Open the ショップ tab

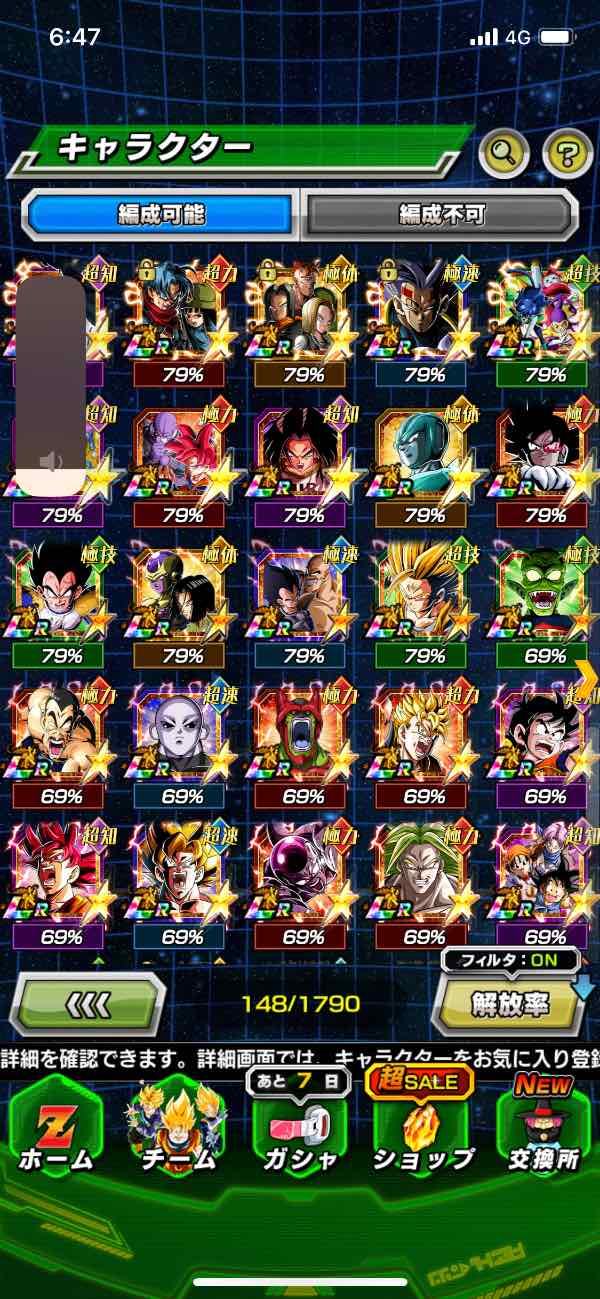(x=422, y=1128)
